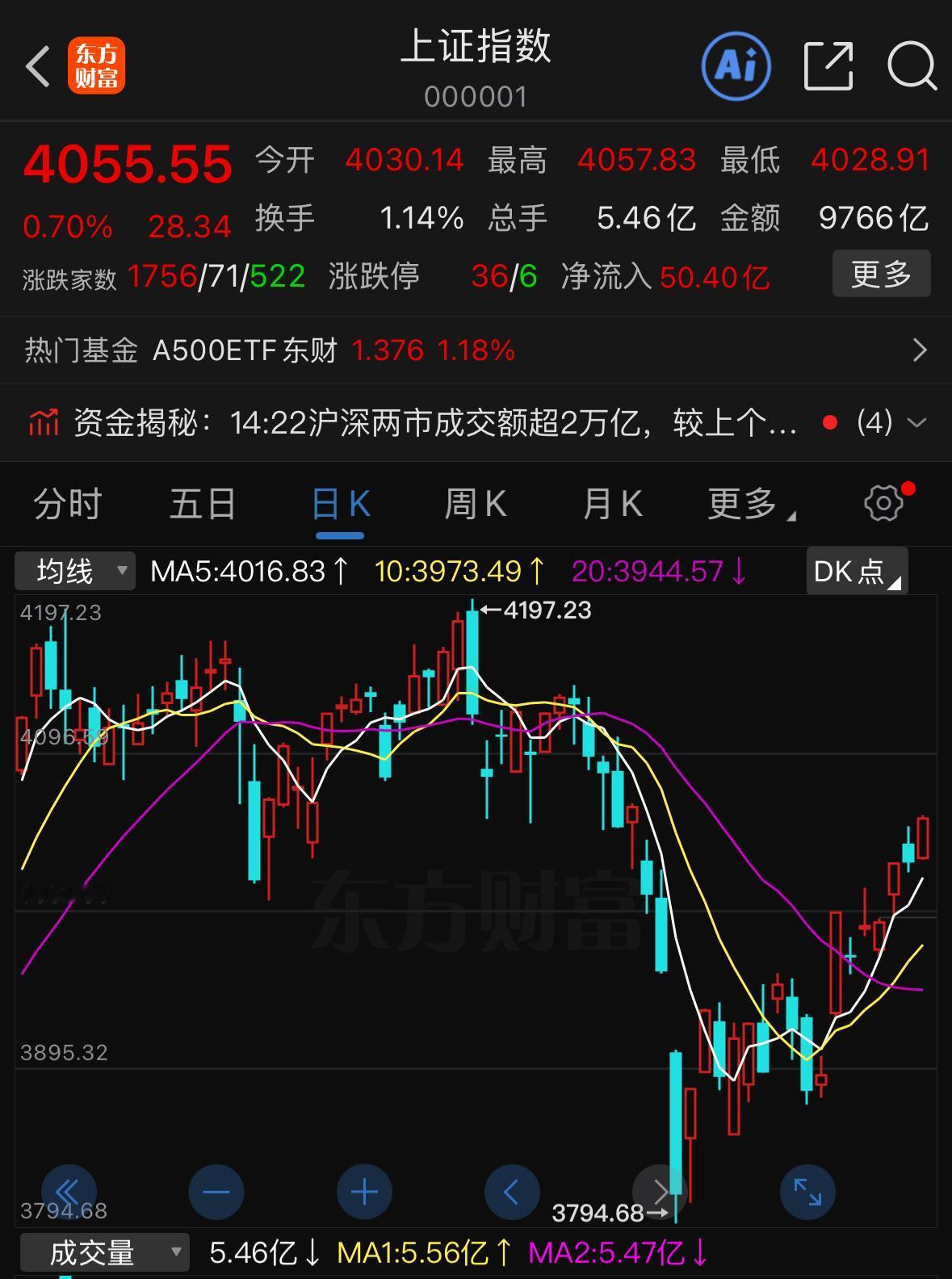
Task: Open the search icon
Action: pyautogui.click(x=911, y=65)
